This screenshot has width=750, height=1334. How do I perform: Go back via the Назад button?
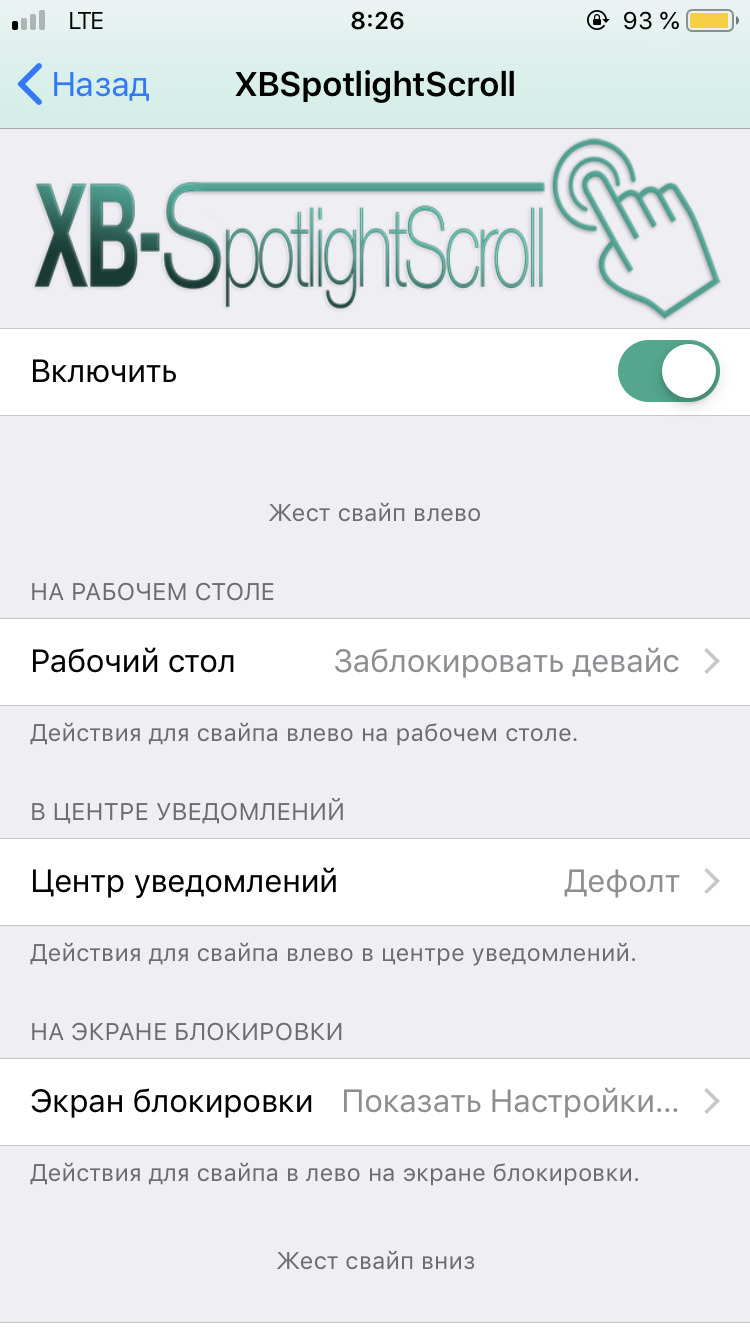pyautogui.click(x=84, y=85)
